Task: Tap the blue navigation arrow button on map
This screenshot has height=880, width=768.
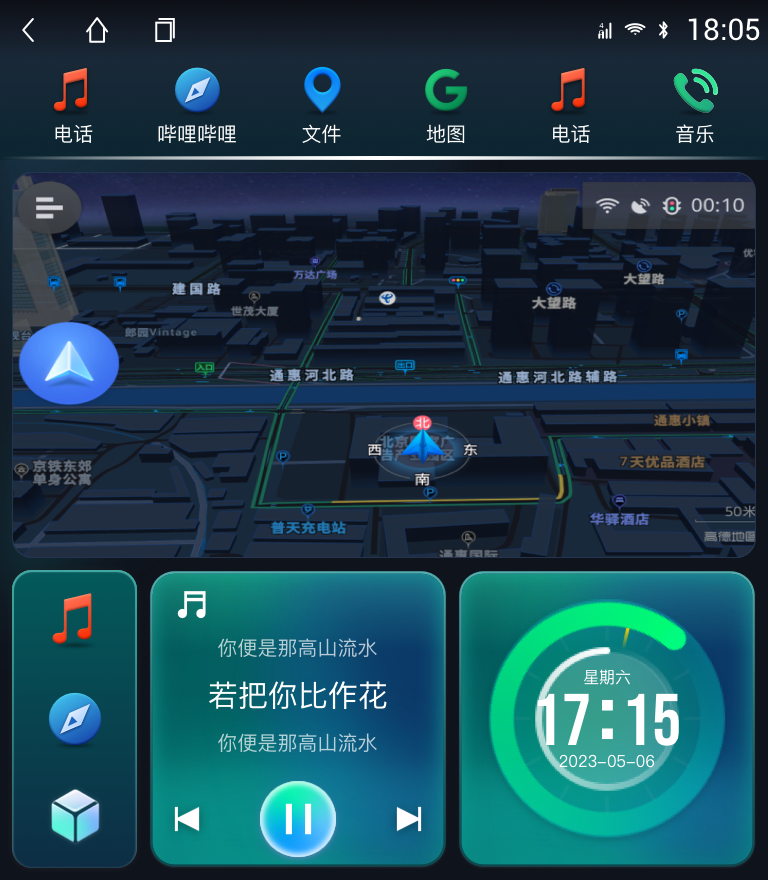Action: pyautogui.click(x=69, y=363)
